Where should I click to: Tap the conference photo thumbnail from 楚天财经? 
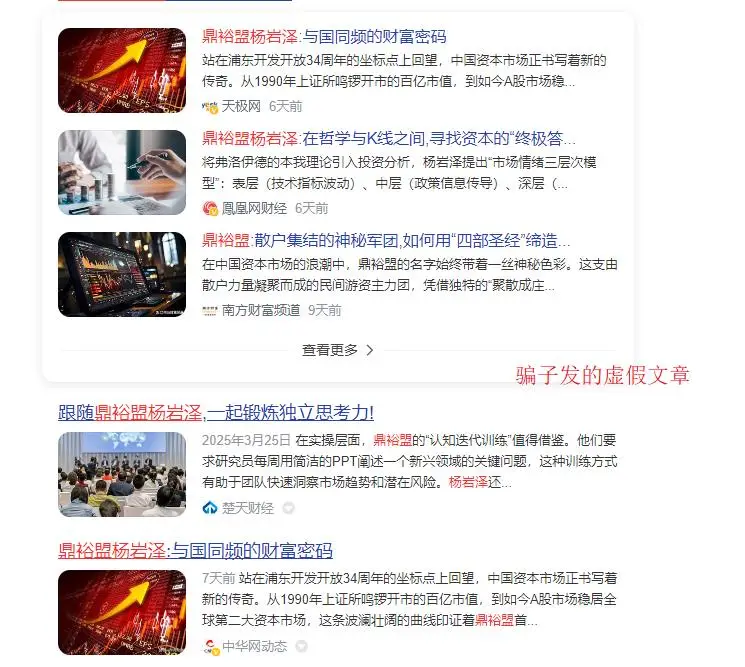point(122,475)
